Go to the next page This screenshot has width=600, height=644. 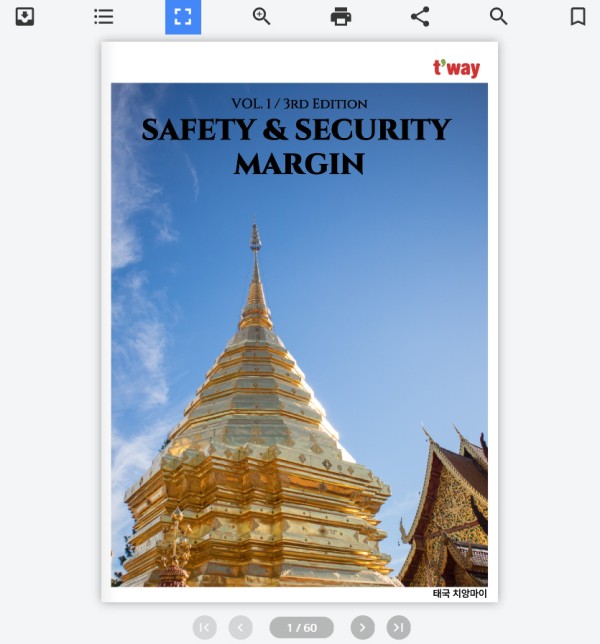[x=362, y=627]
